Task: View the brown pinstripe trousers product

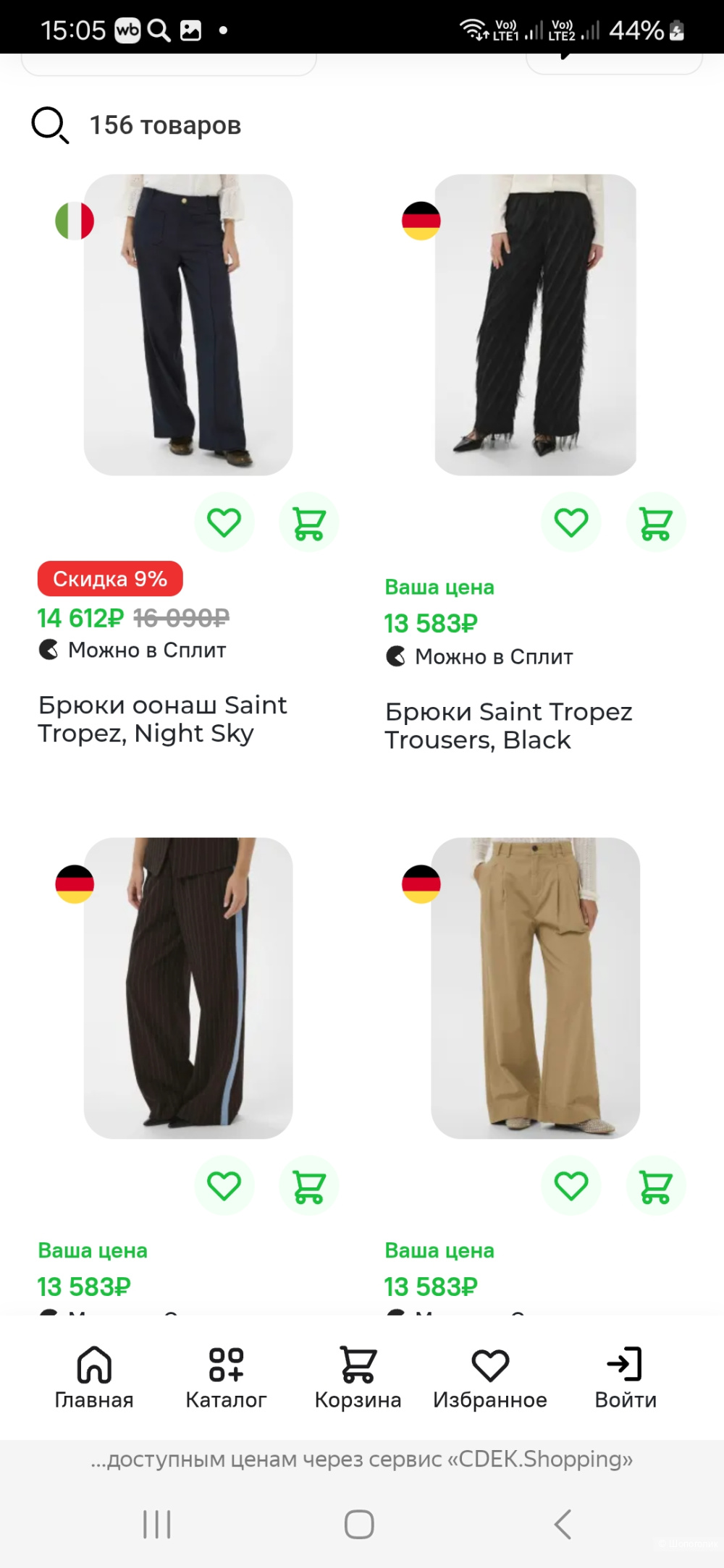Action: 188,988
